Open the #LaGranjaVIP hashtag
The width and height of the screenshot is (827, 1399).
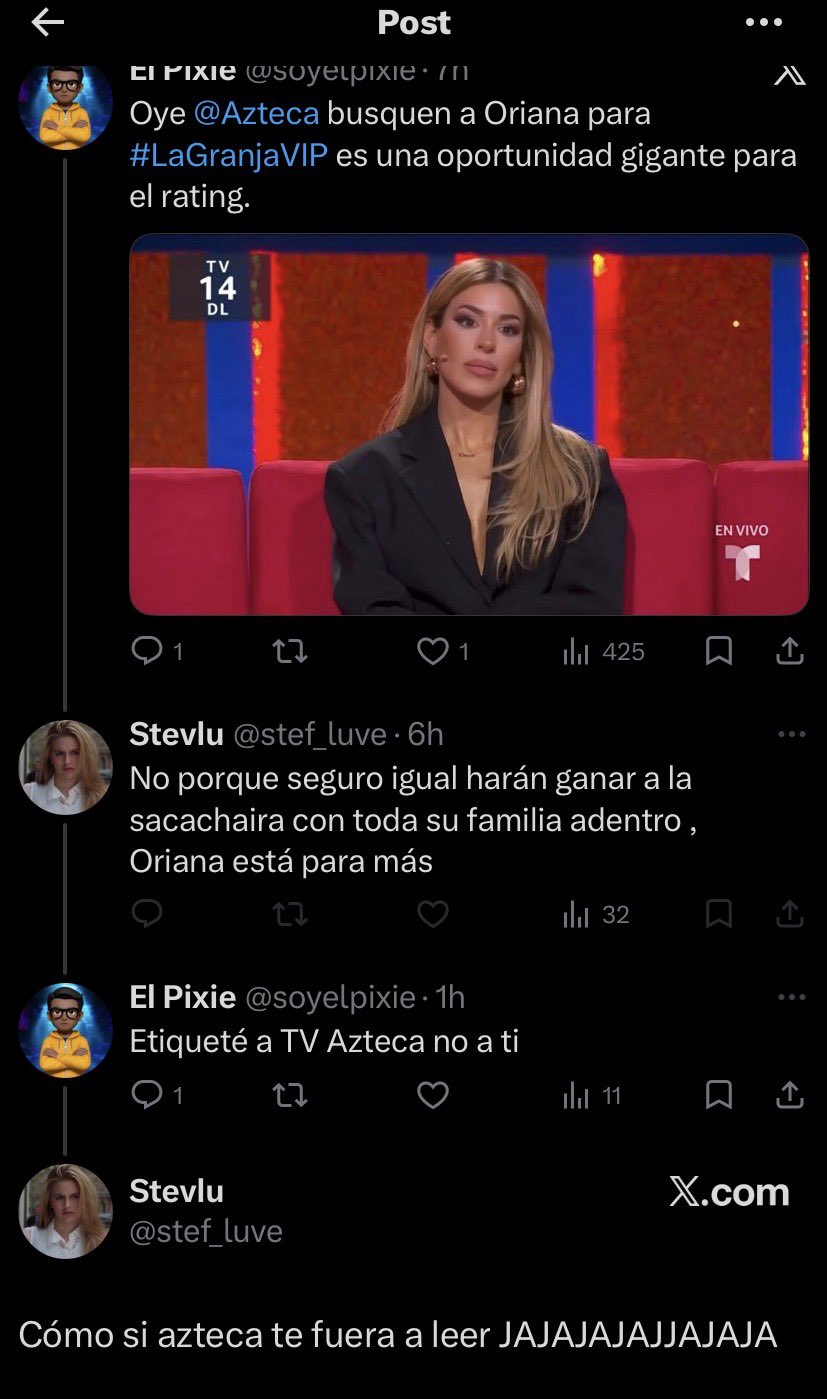coord(228,157)
